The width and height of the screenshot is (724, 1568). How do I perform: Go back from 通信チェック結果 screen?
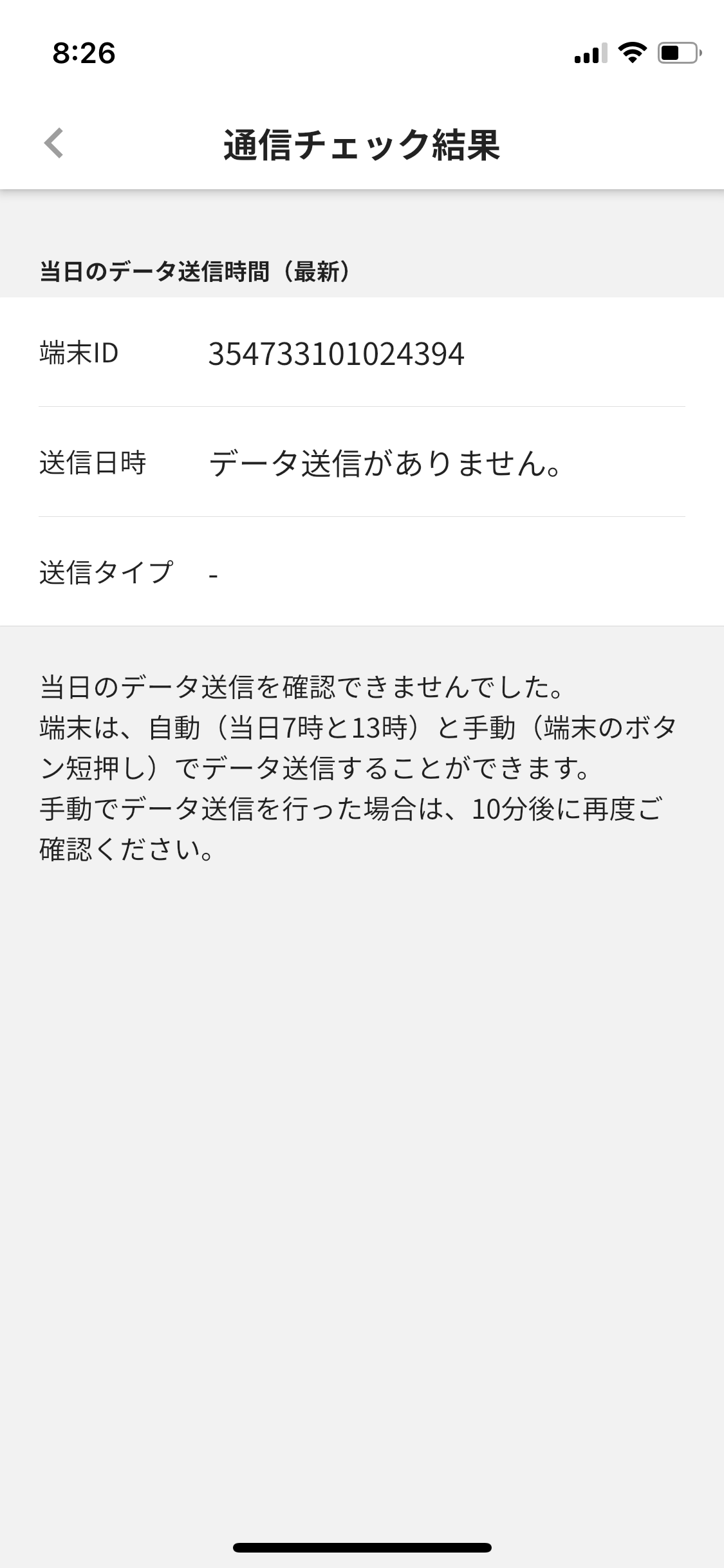54,143
